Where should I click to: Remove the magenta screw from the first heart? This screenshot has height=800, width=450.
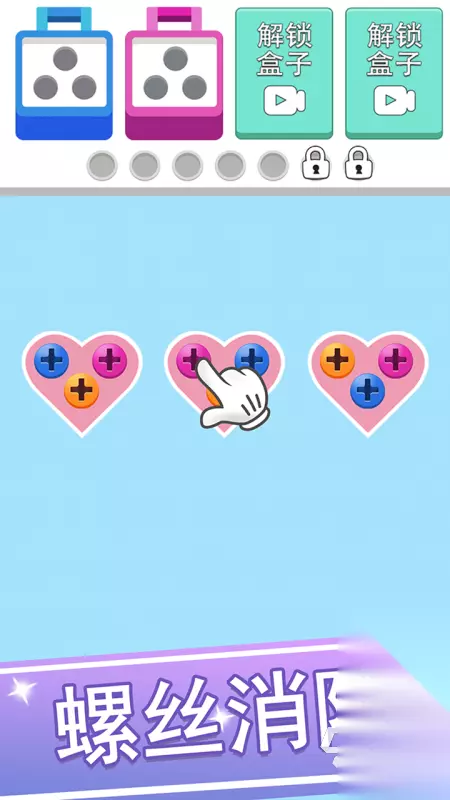click(110, 361)
